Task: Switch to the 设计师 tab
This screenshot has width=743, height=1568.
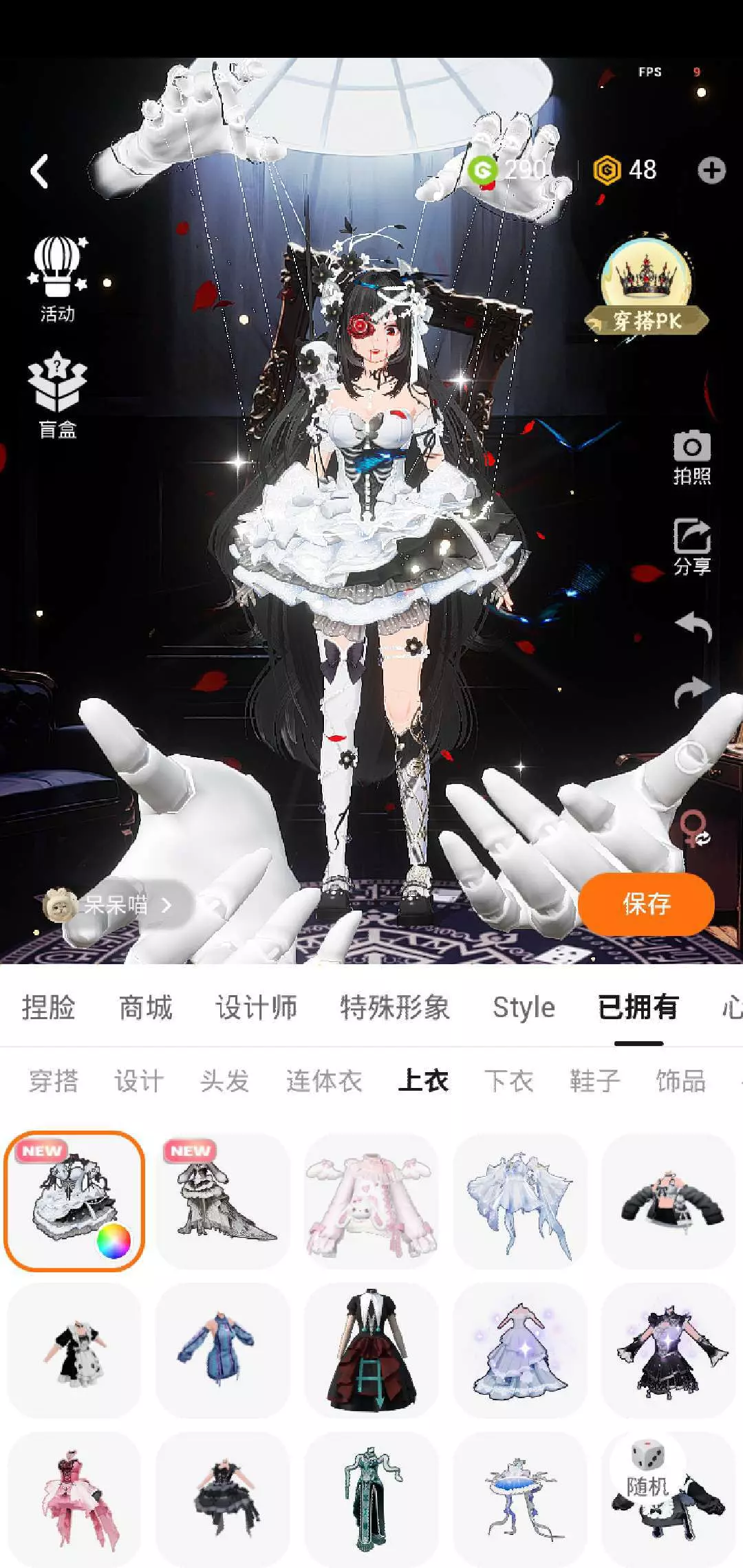Action: (256, 1008)
